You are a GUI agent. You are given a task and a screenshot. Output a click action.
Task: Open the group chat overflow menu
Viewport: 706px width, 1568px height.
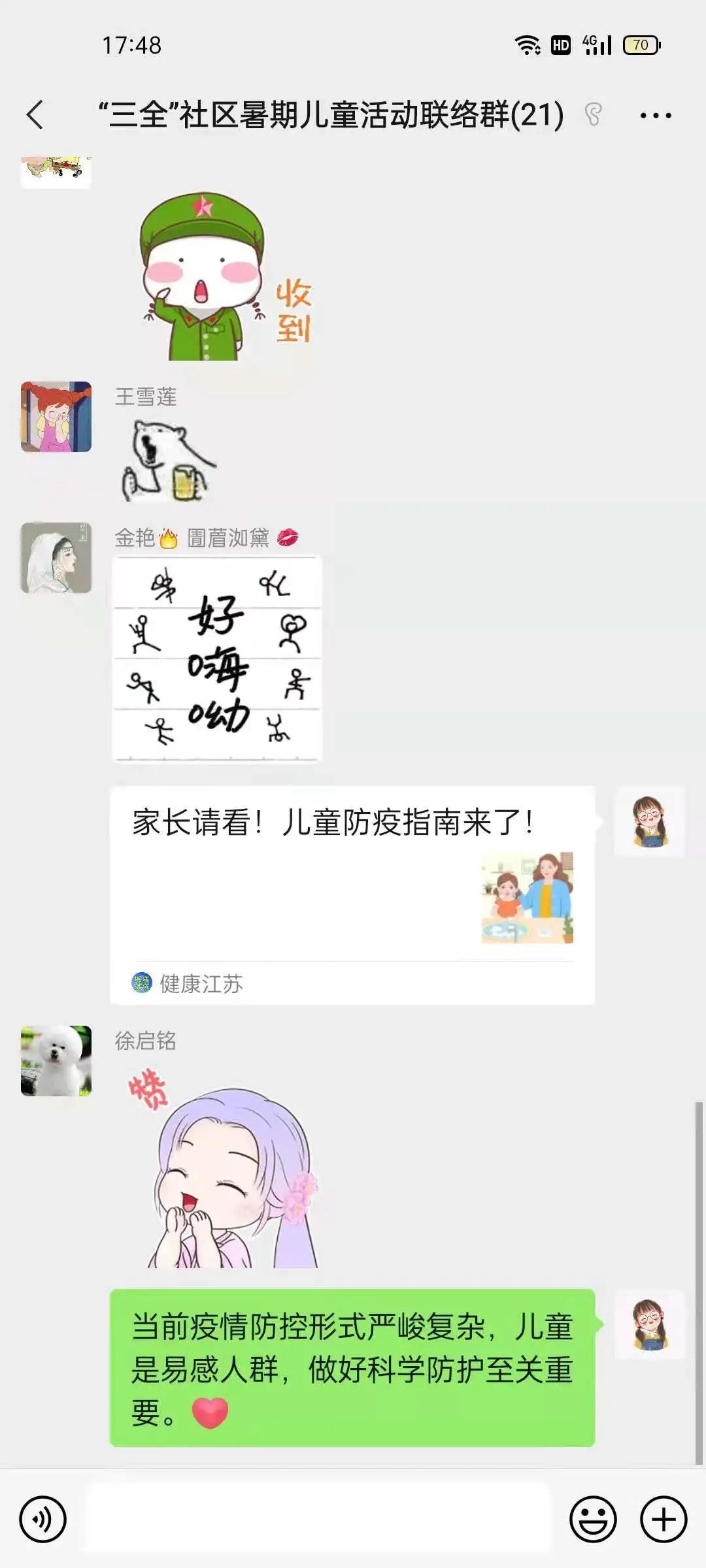[x=655, y=116]
